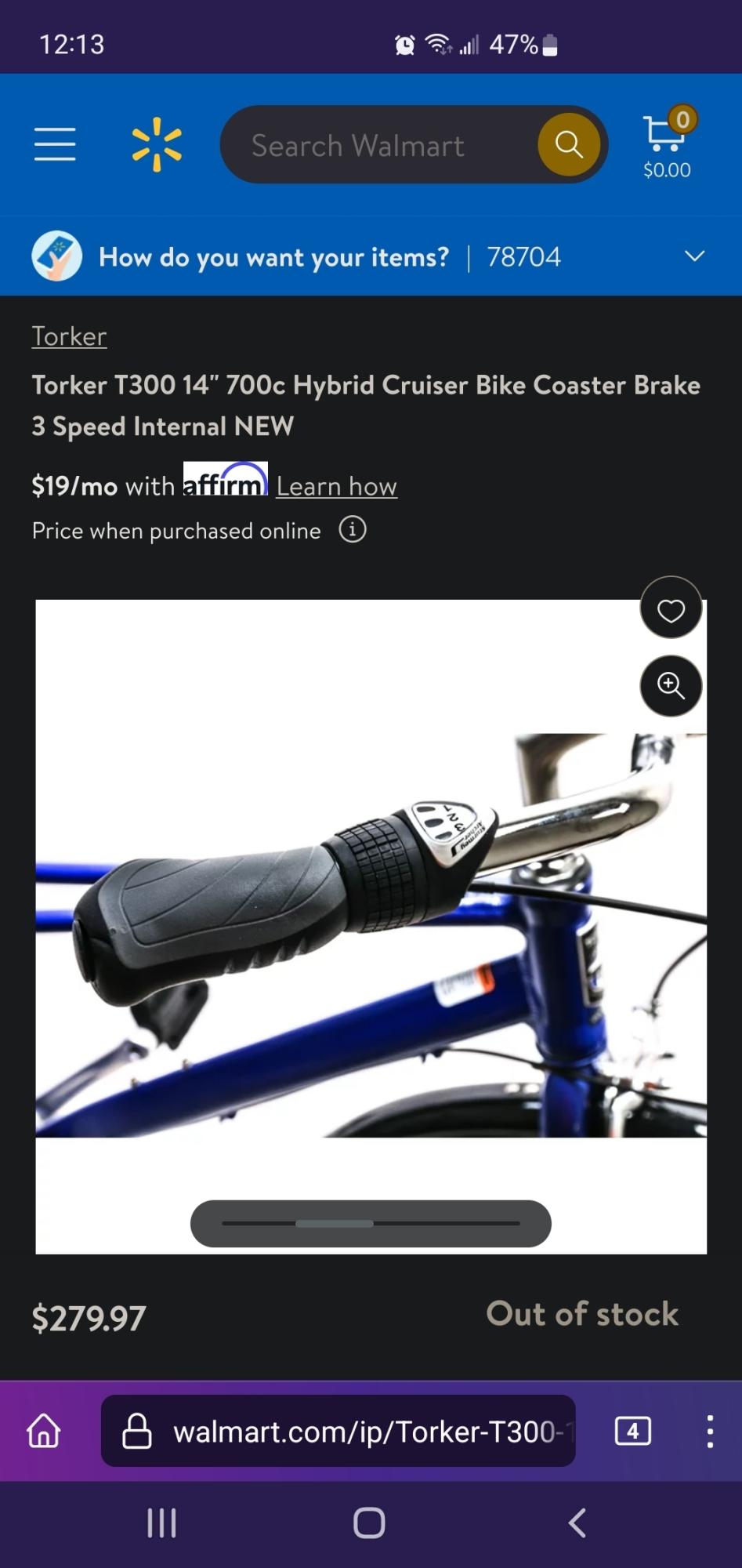
Task: Open the hamburger menu
Action: (x=55, y=144)
